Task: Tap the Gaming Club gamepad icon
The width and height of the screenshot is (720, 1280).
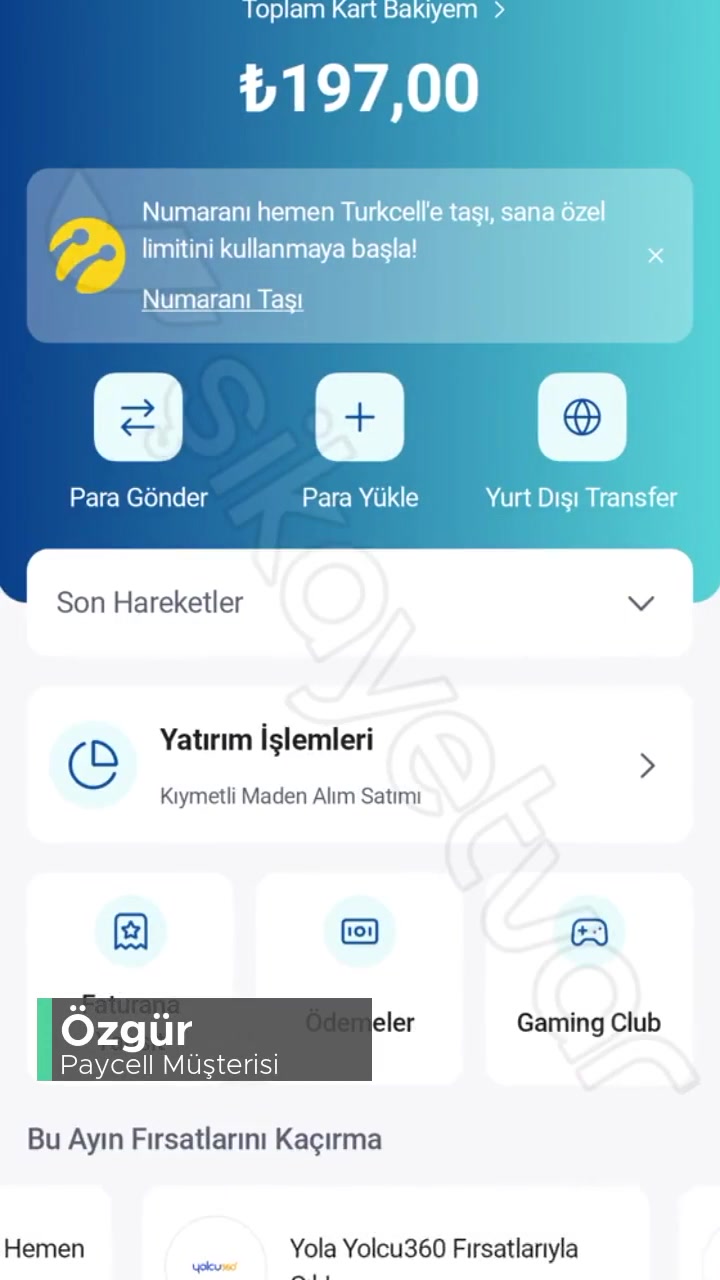Action: tap(588, 931)
